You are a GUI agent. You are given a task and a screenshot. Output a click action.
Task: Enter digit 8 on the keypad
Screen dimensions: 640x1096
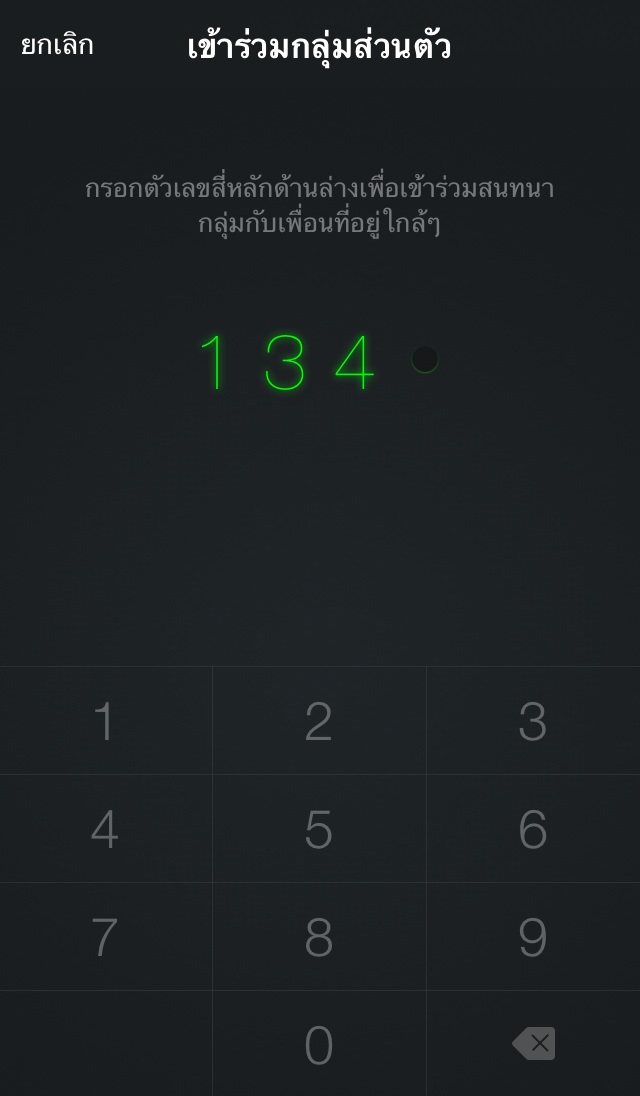coord(319,937)
